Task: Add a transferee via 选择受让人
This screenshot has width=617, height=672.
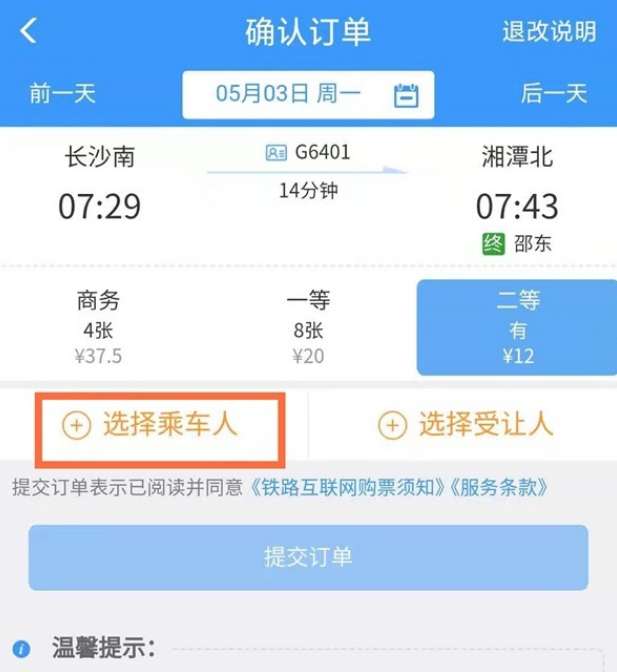Action: 466,425
